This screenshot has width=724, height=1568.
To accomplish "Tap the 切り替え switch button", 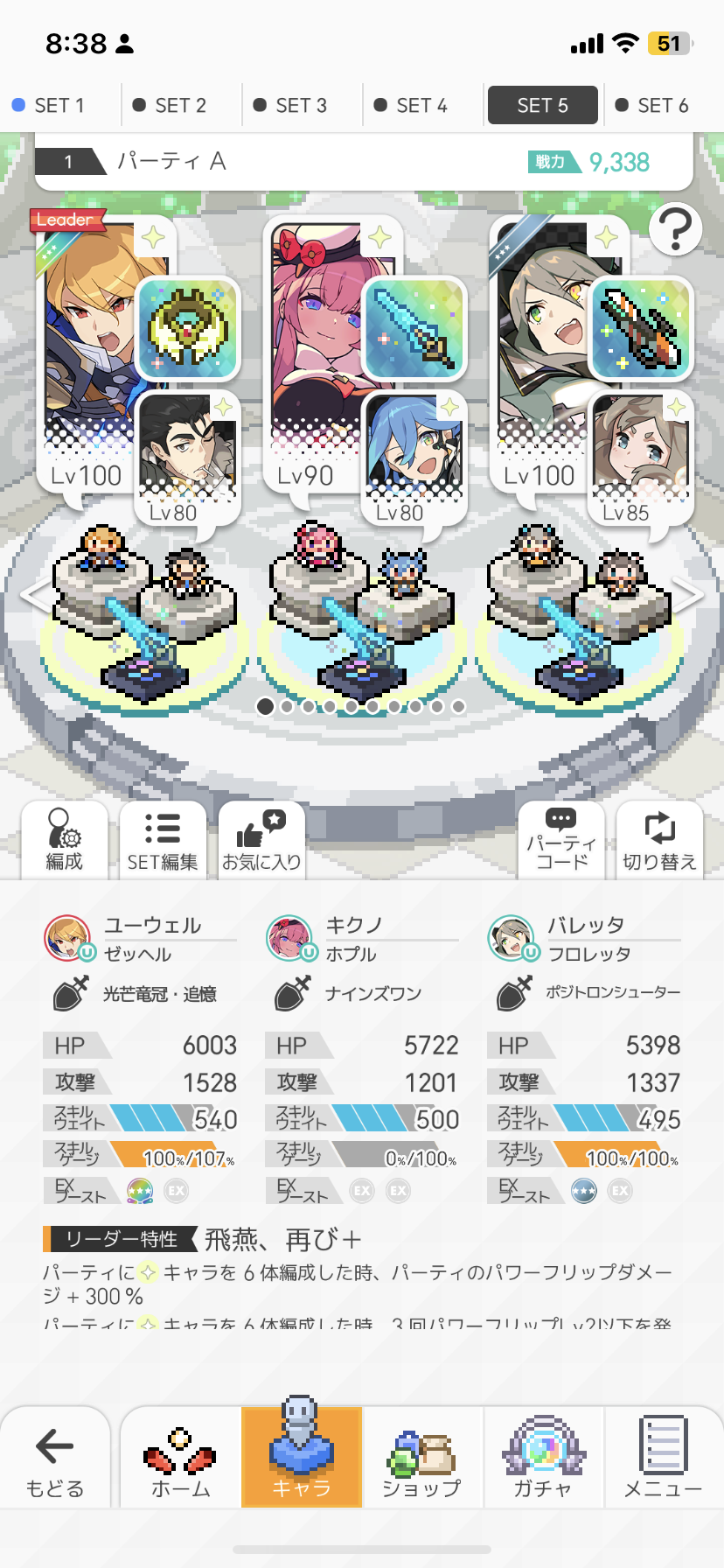I will pos(659,840).
